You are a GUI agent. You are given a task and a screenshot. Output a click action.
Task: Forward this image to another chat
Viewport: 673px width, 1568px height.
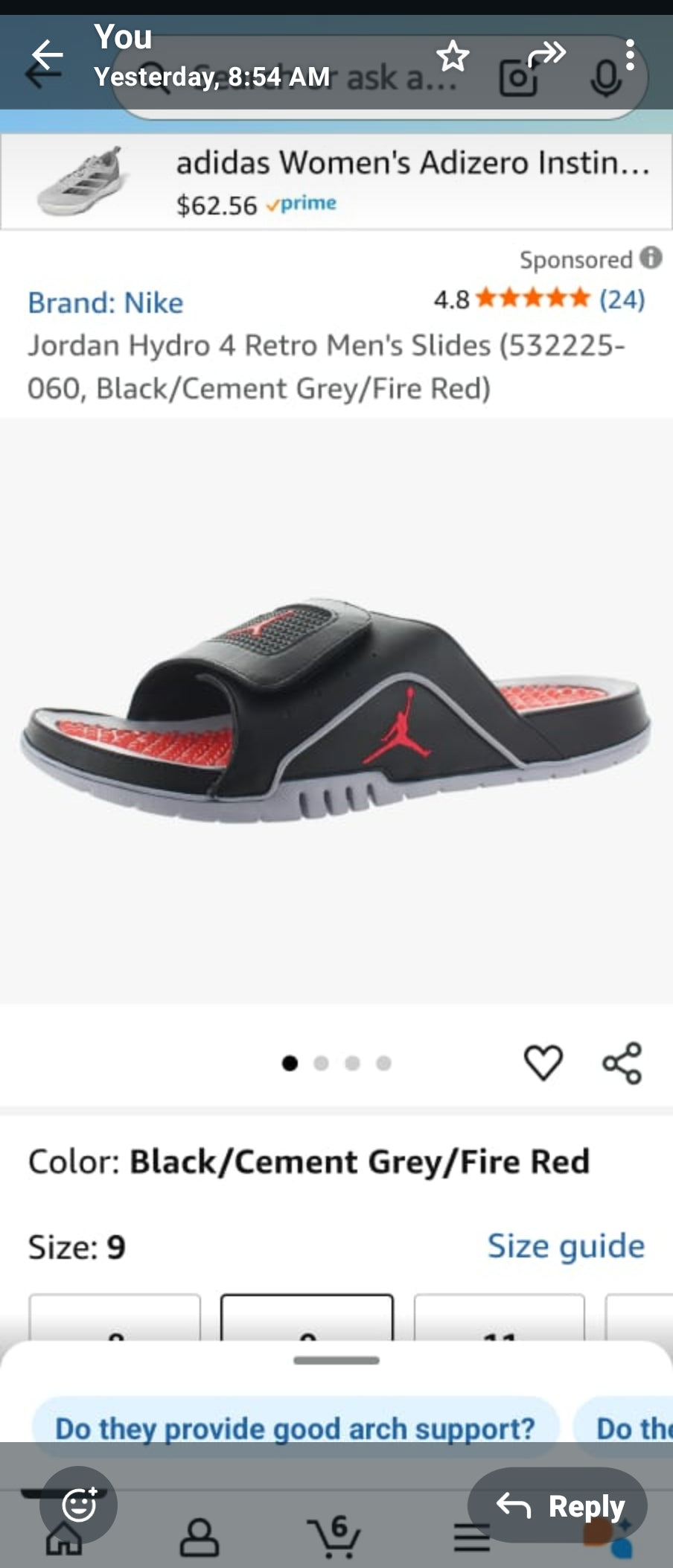tap(546, 54)
